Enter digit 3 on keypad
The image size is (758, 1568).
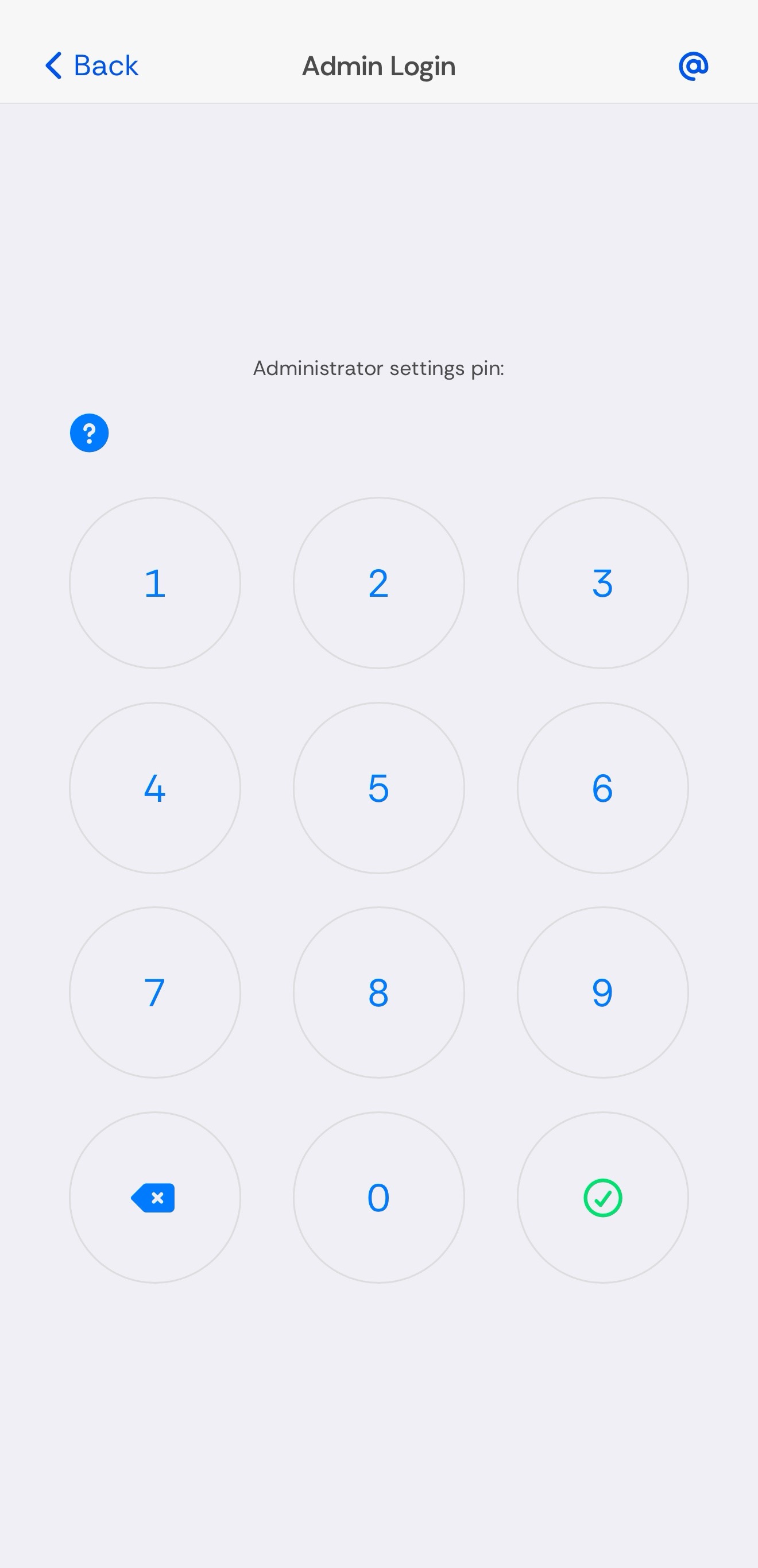[603, 583]
